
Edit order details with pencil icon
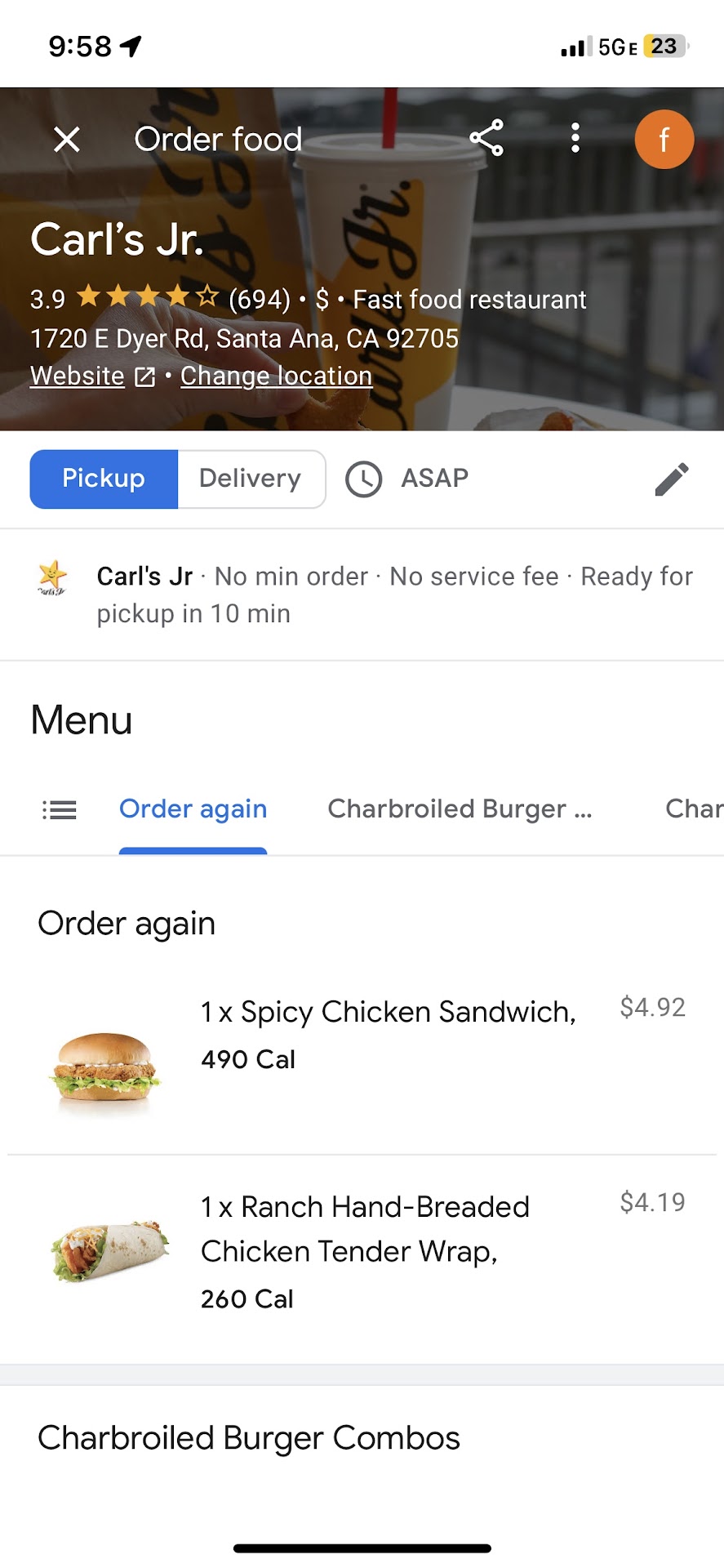[x=672, y=479]
